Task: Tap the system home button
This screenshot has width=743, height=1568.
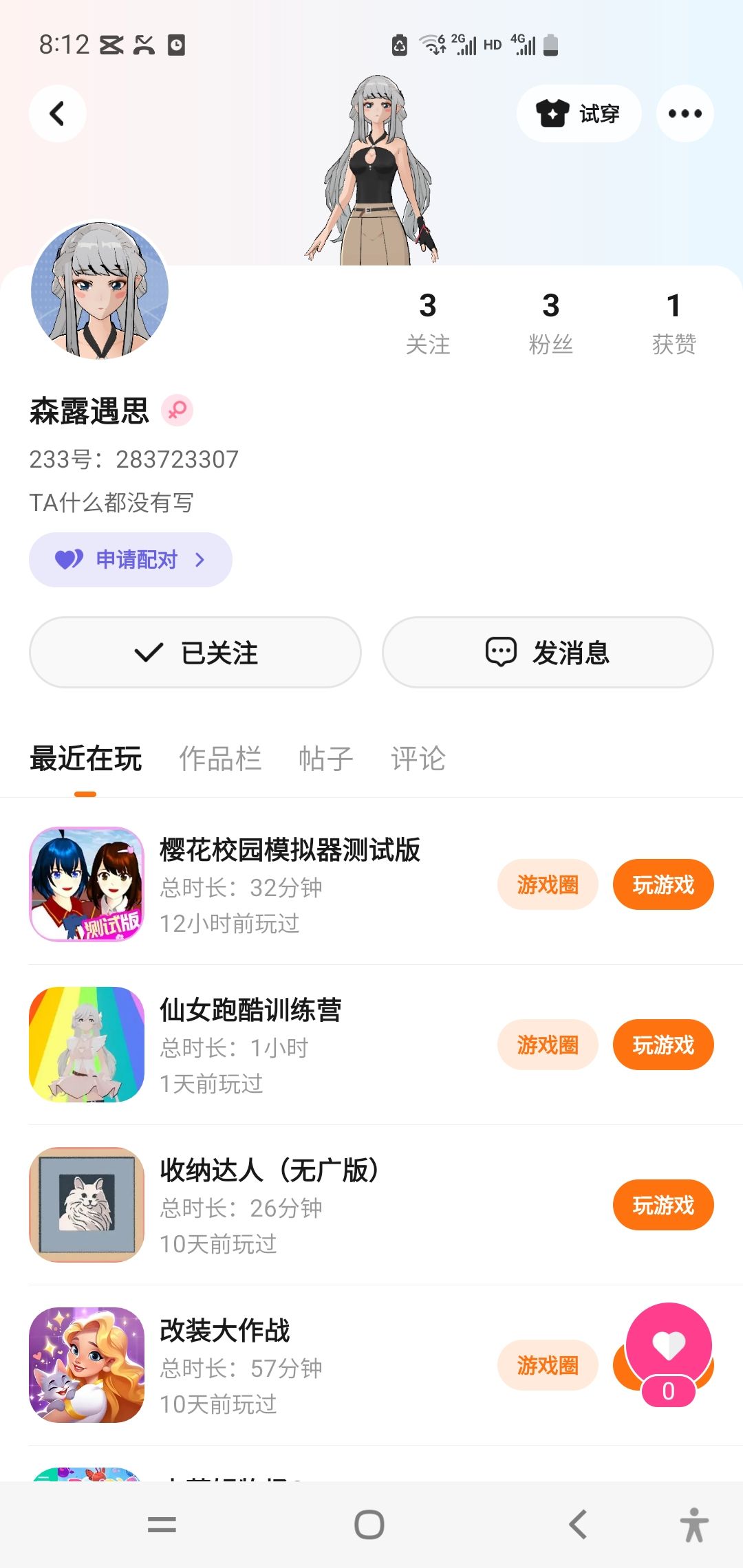Action: point(369,1525)
